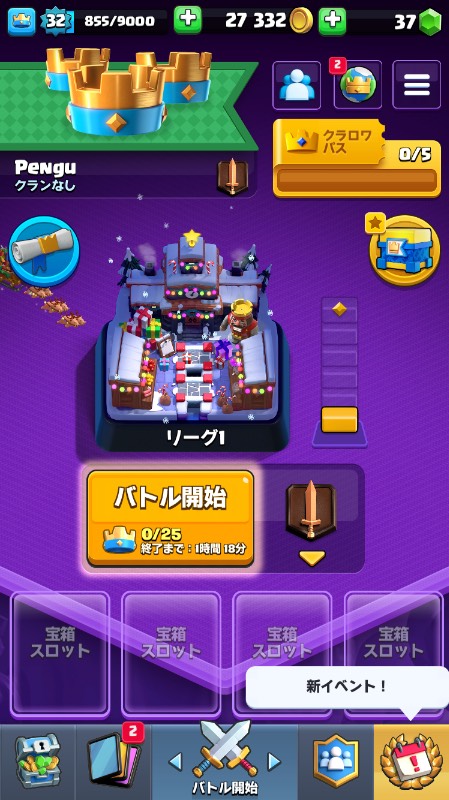The height and width of the screenshot is (800, 449).
Task: Tap the 新イベント！ tooltip bubble
Action: click(x=347, y=687)
